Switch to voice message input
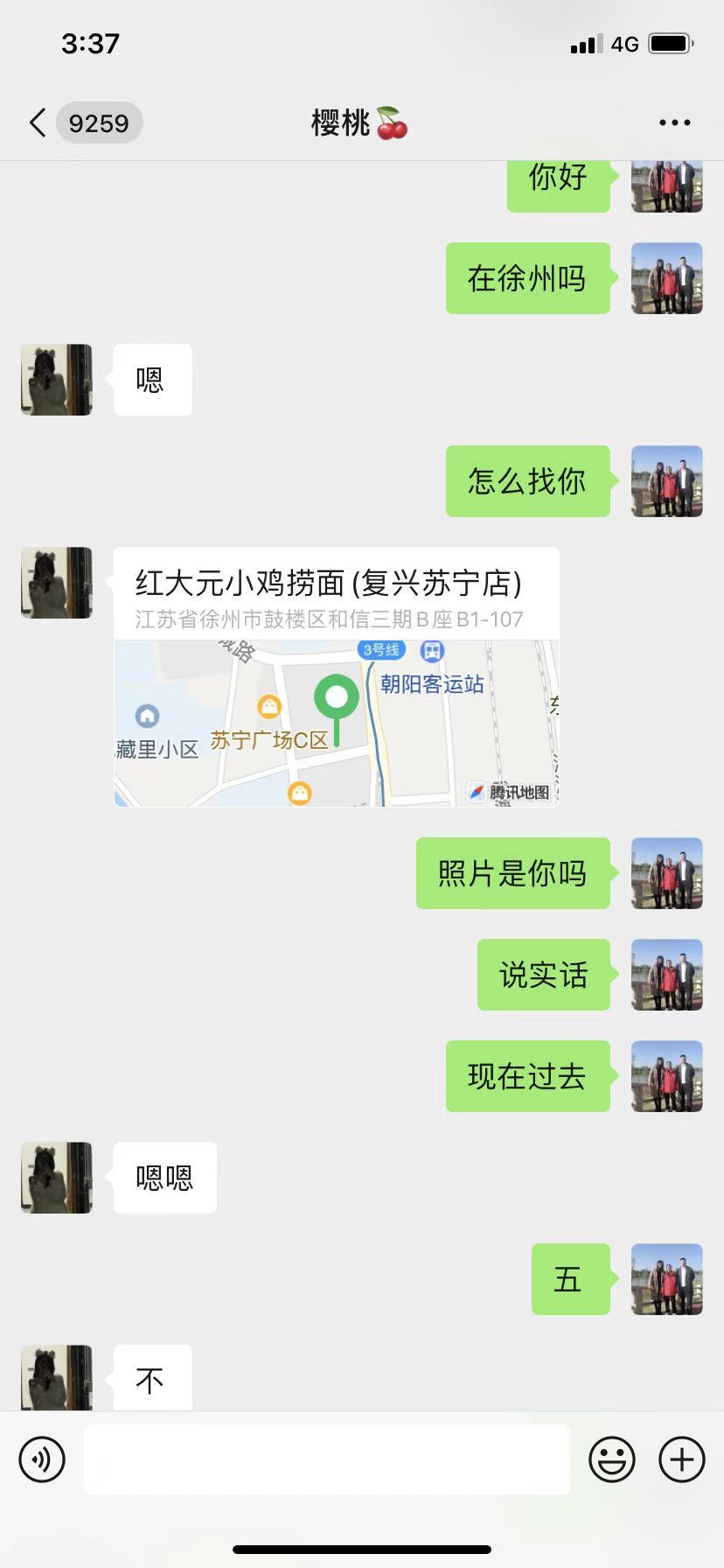 [x=42, y=1459]
